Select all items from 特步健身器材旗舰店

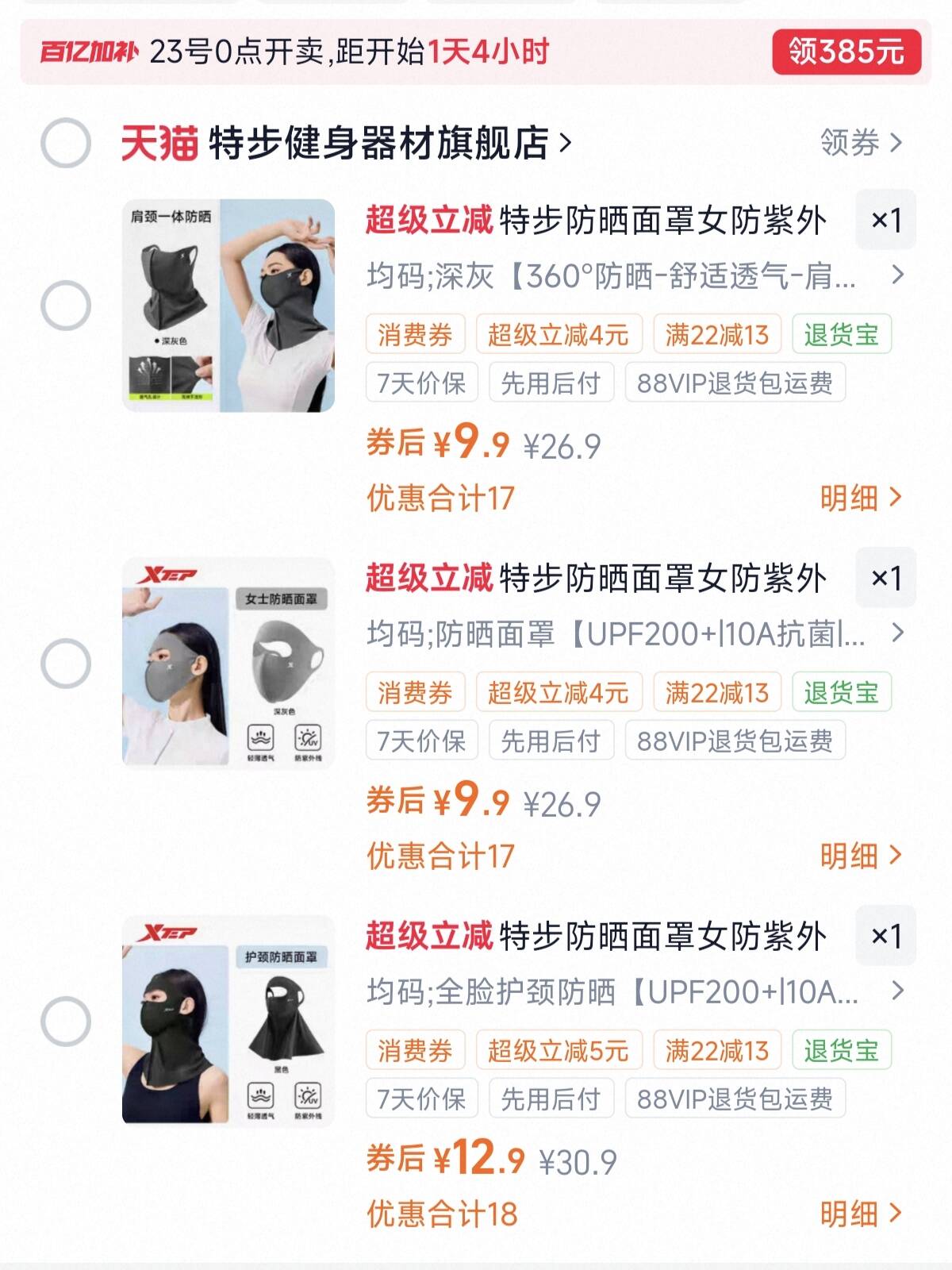tap(65, 143)
